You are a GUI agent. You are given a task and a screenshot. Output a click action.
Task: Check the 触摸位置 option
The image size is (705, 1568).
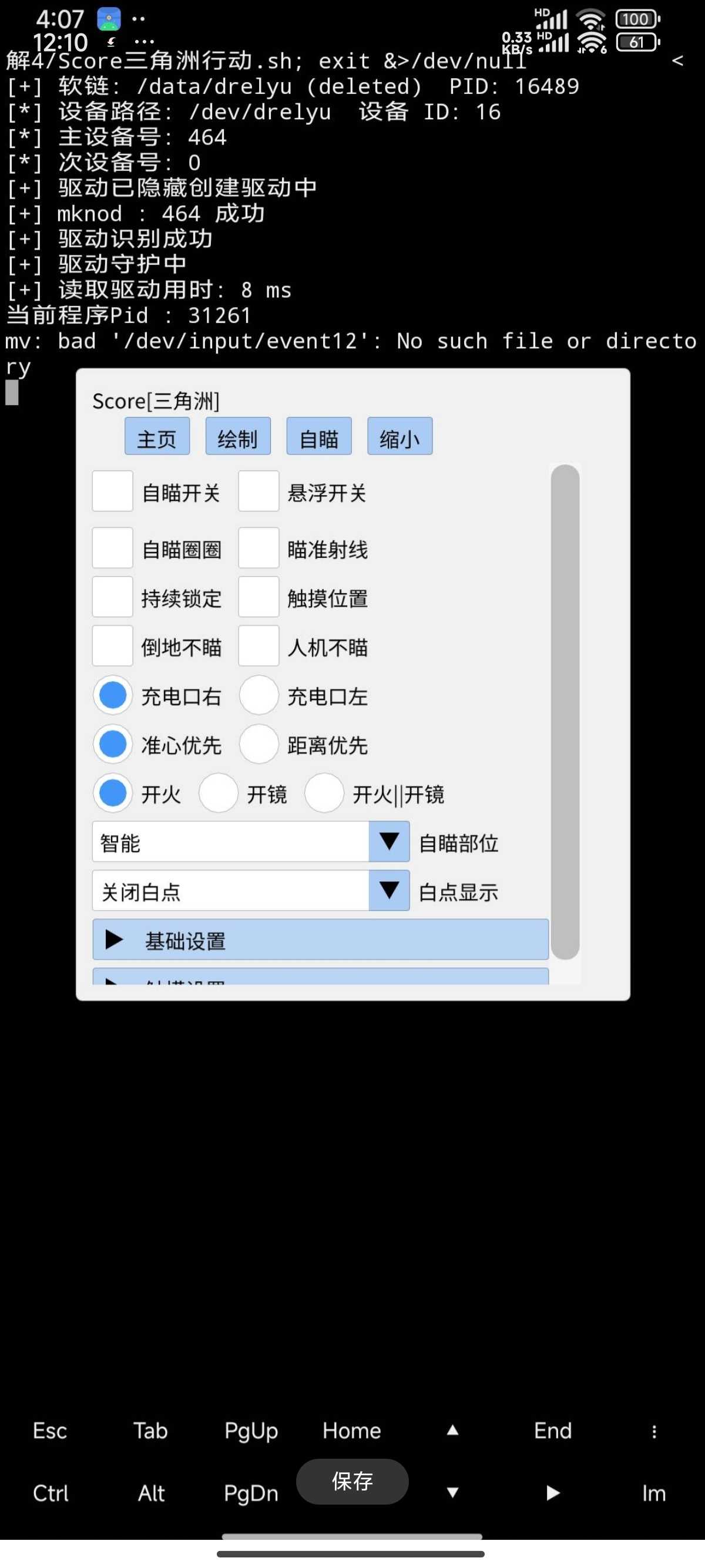pyautogui.click(x=258, y=597)
